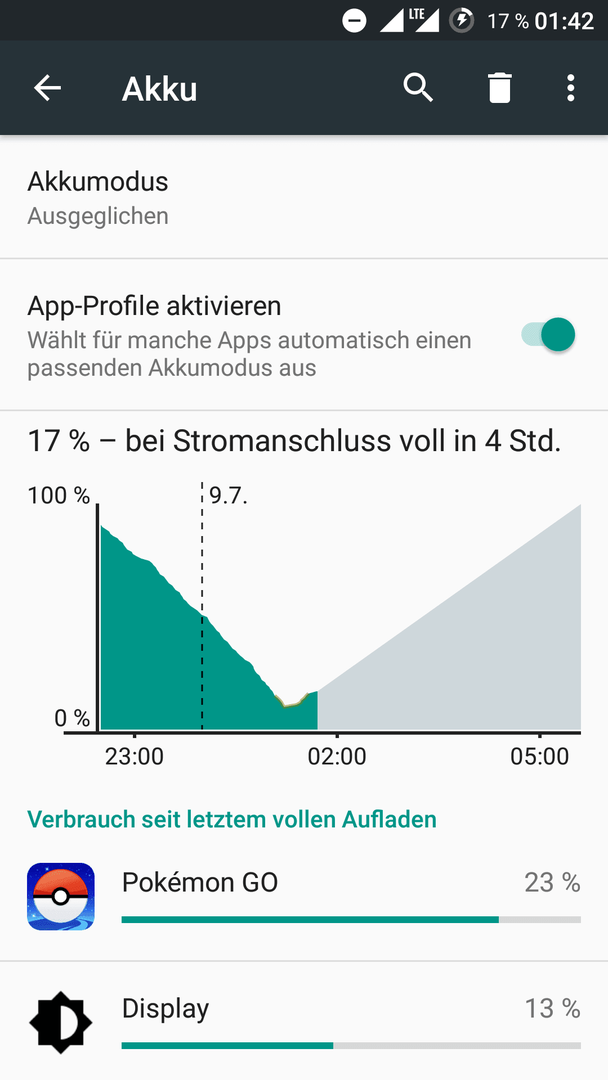Open the overflow menu

[x=570, y=88]
